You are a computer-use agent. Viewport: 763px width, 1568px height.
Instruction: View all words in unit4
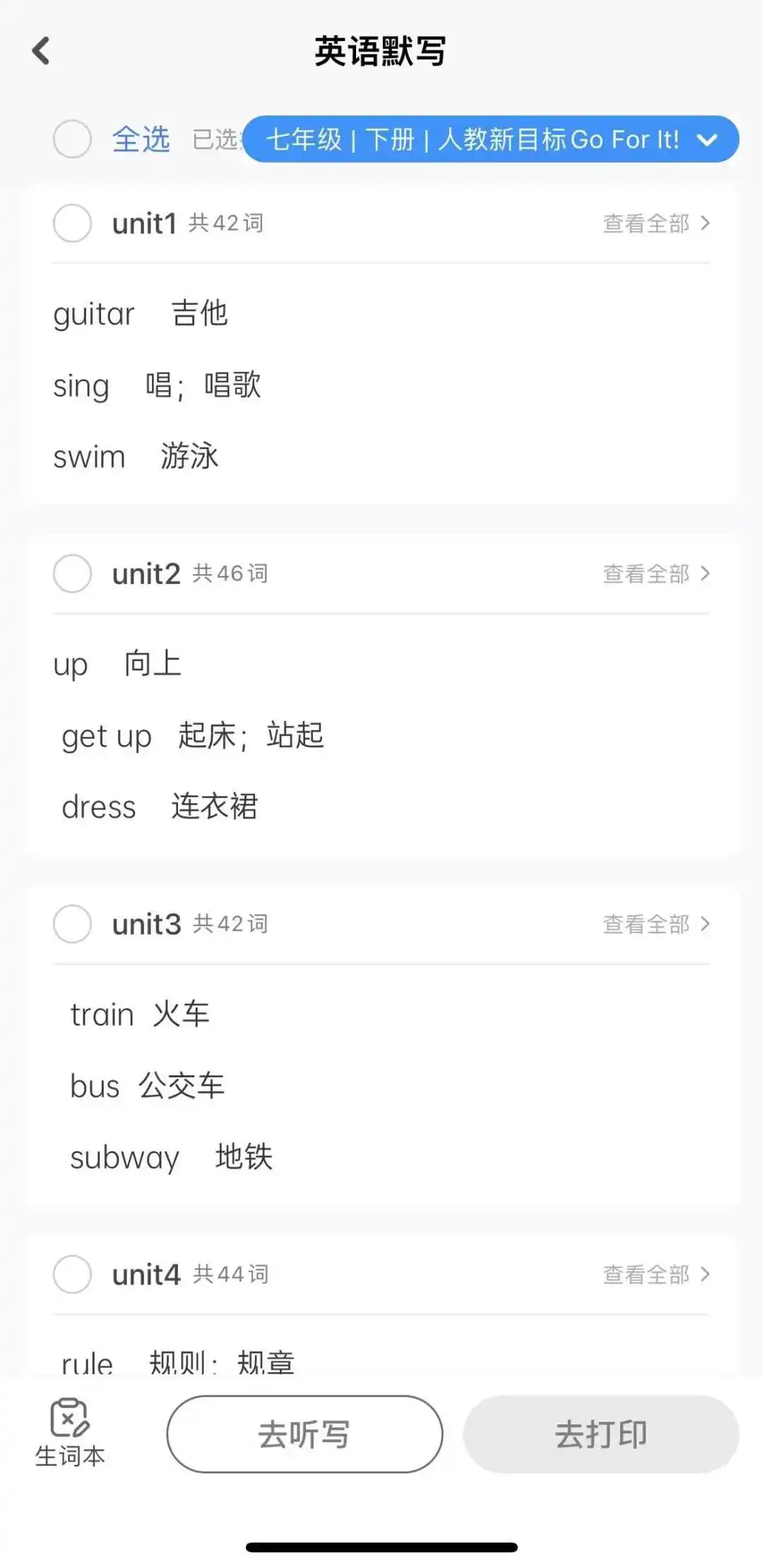(x=656, y=1274)
